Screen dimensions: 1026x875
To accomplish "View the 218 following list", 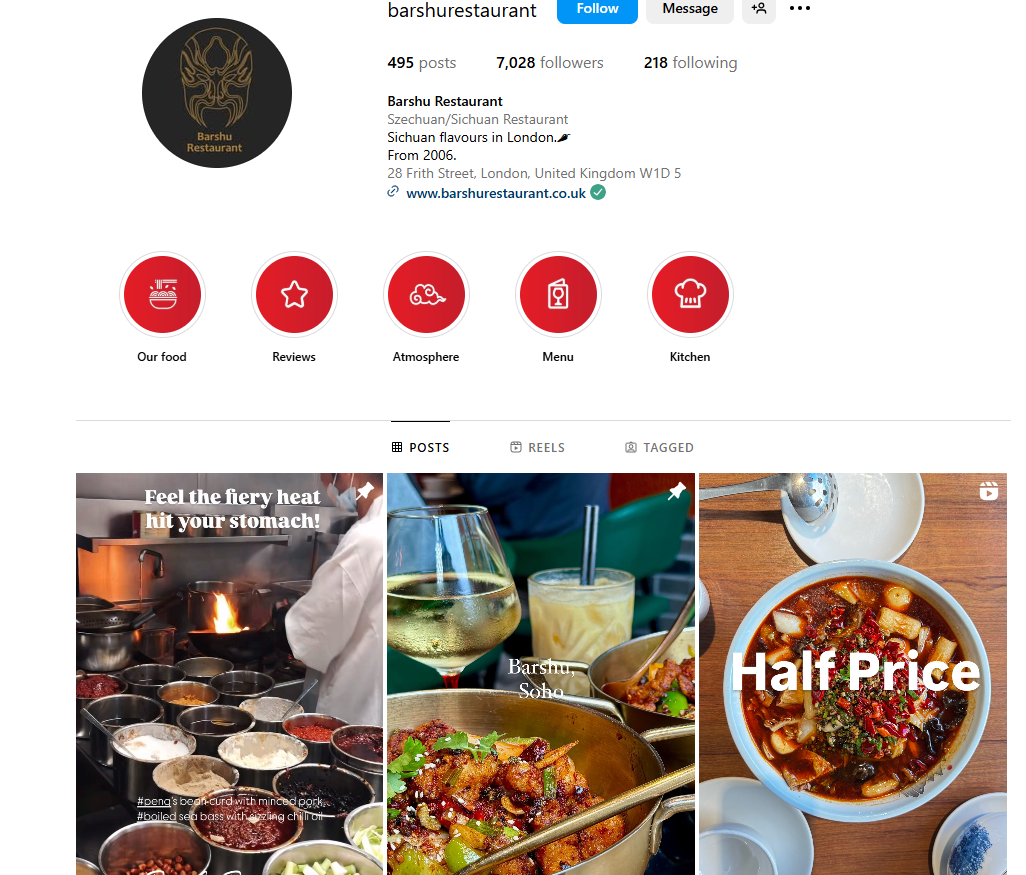I will coord(690,63).
